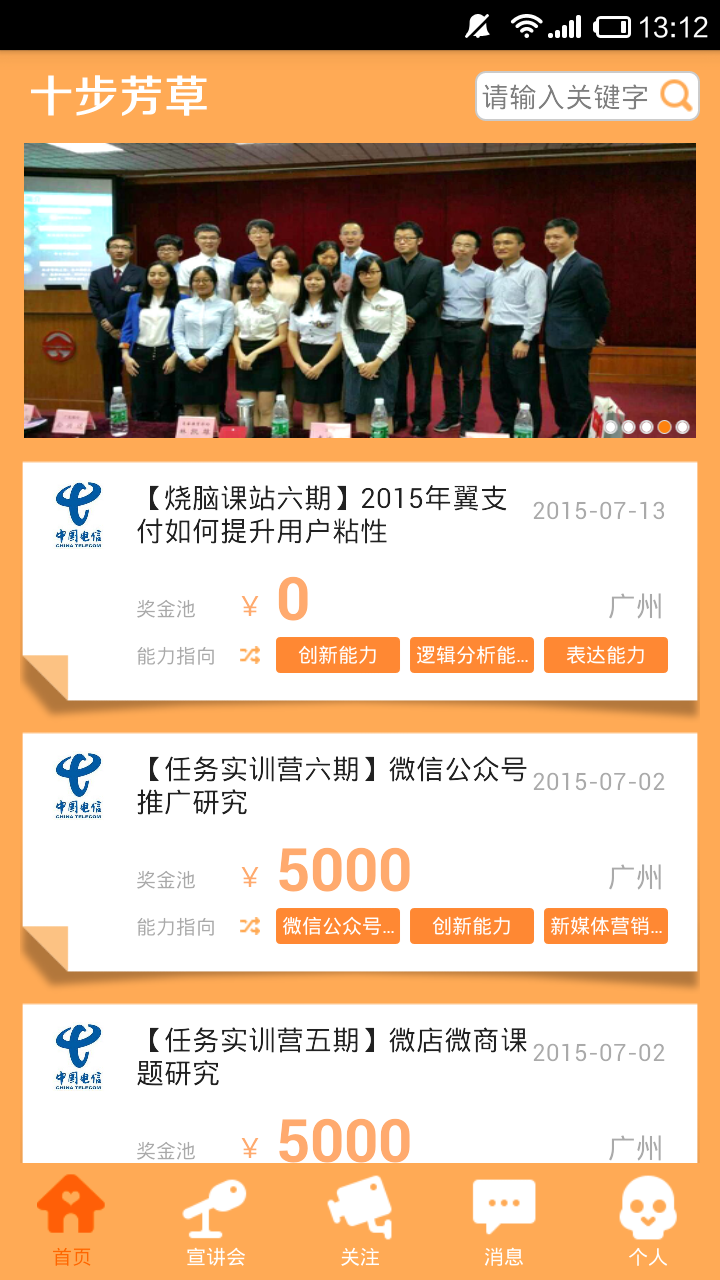Tap the 请输入关键字 search field
720x1280 pixels.
coord(586,96)
